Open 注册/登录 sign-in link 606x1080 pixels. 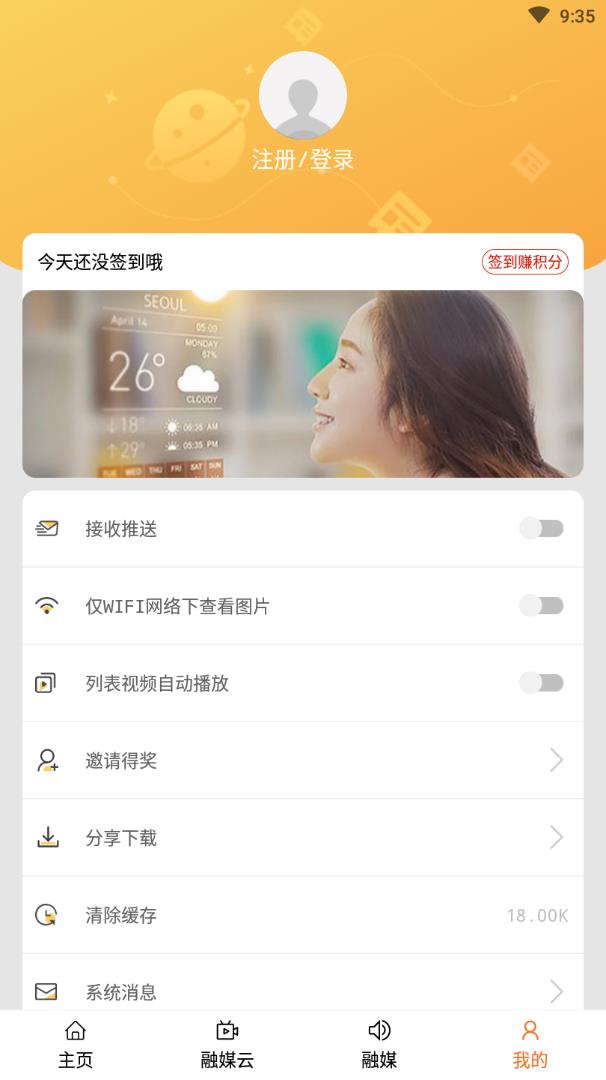coord(303,160)
